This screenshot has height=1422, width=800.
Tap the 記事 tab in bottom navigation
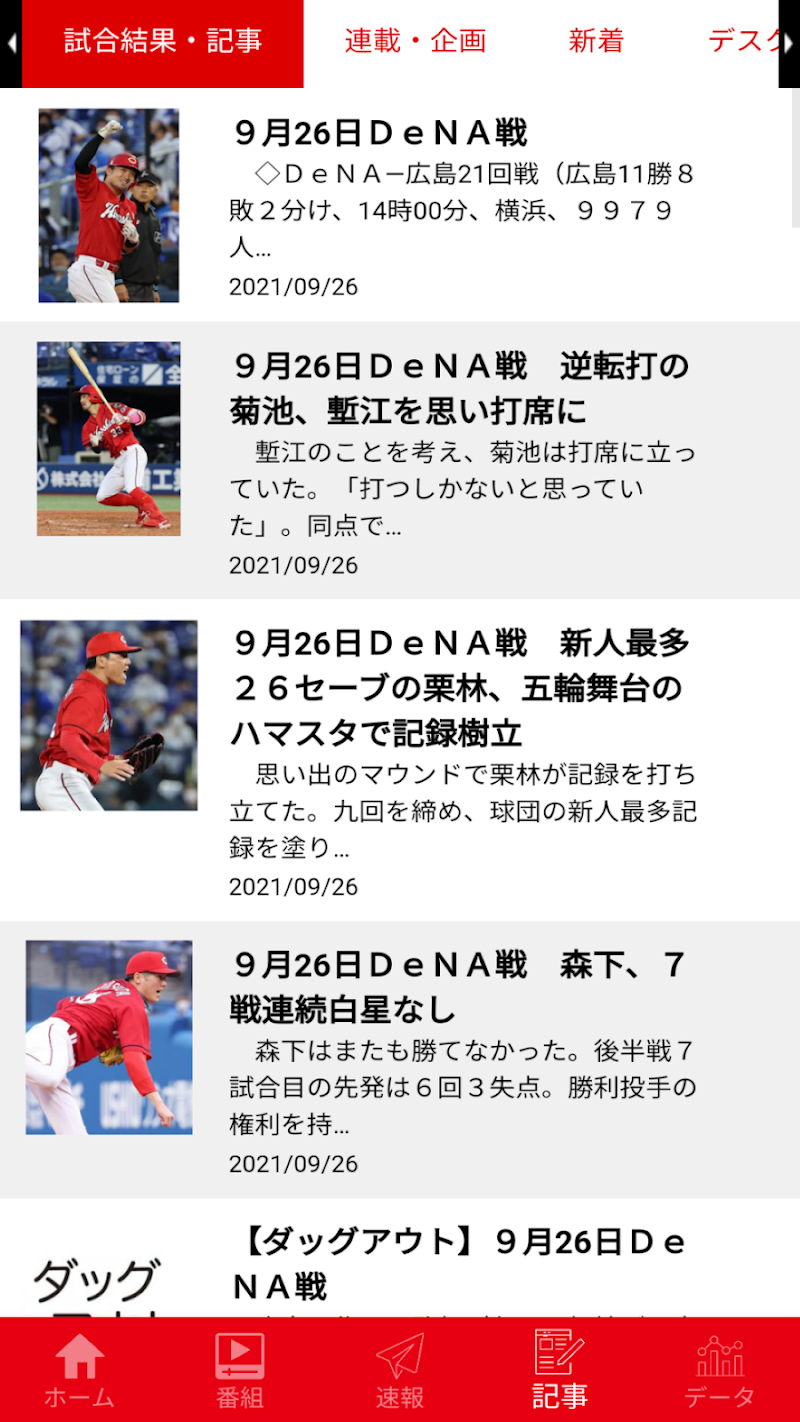click(560, 1371)
